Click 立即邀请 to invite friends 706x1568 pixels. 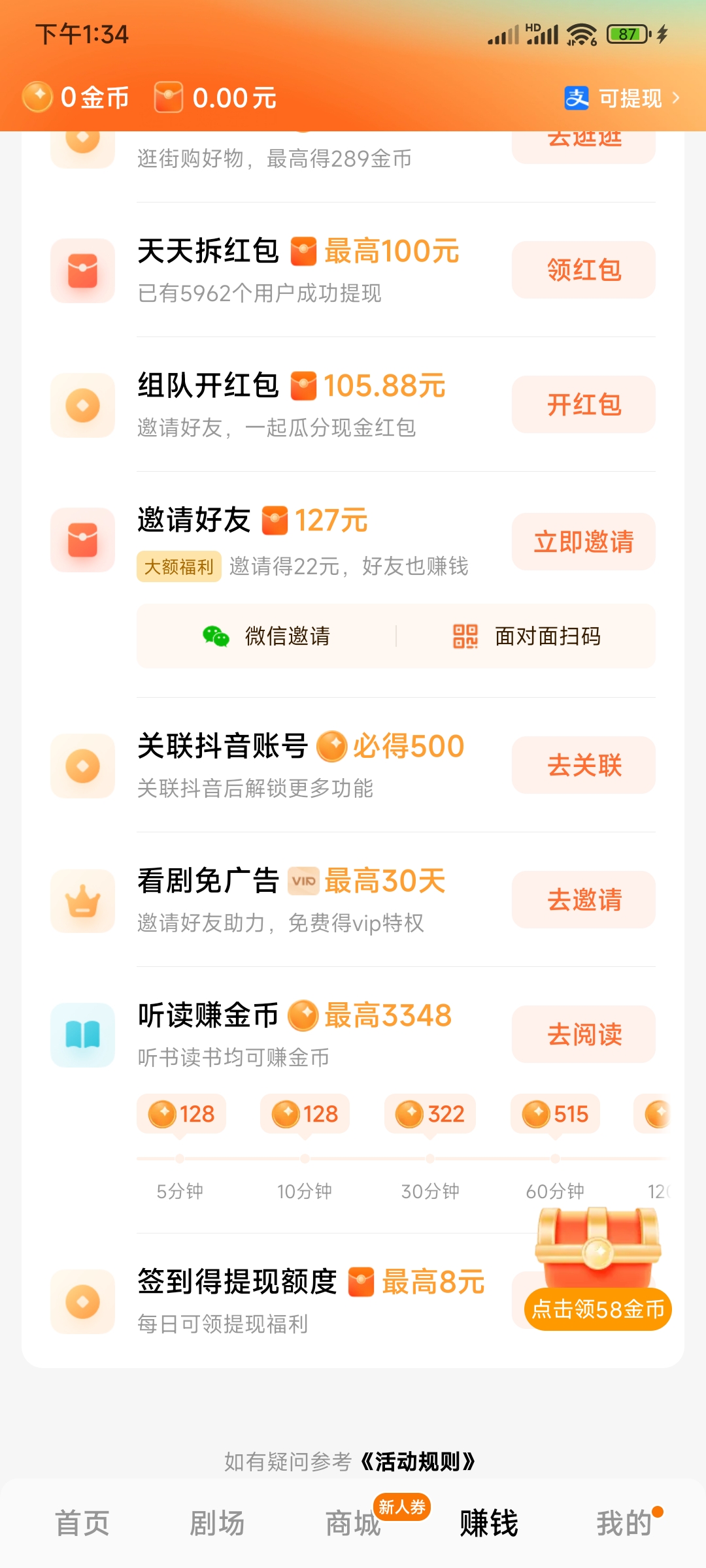pos(582,541)
